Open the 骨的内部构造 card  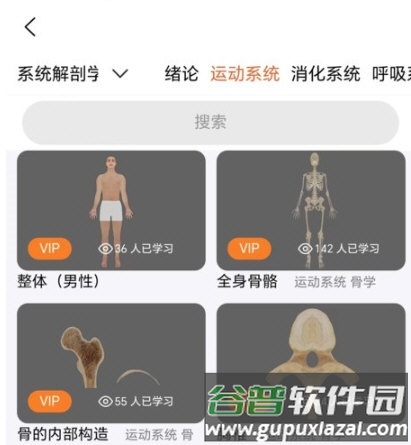point(111,363)
